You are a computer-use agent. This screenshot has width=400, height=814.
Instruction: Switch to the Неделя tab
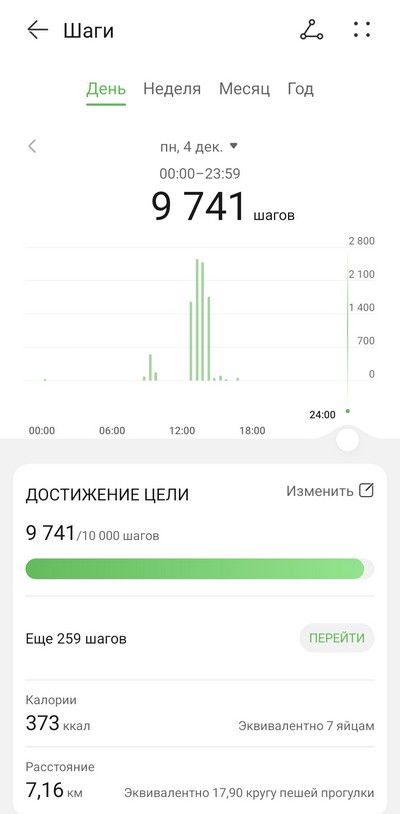click(172, 89)
